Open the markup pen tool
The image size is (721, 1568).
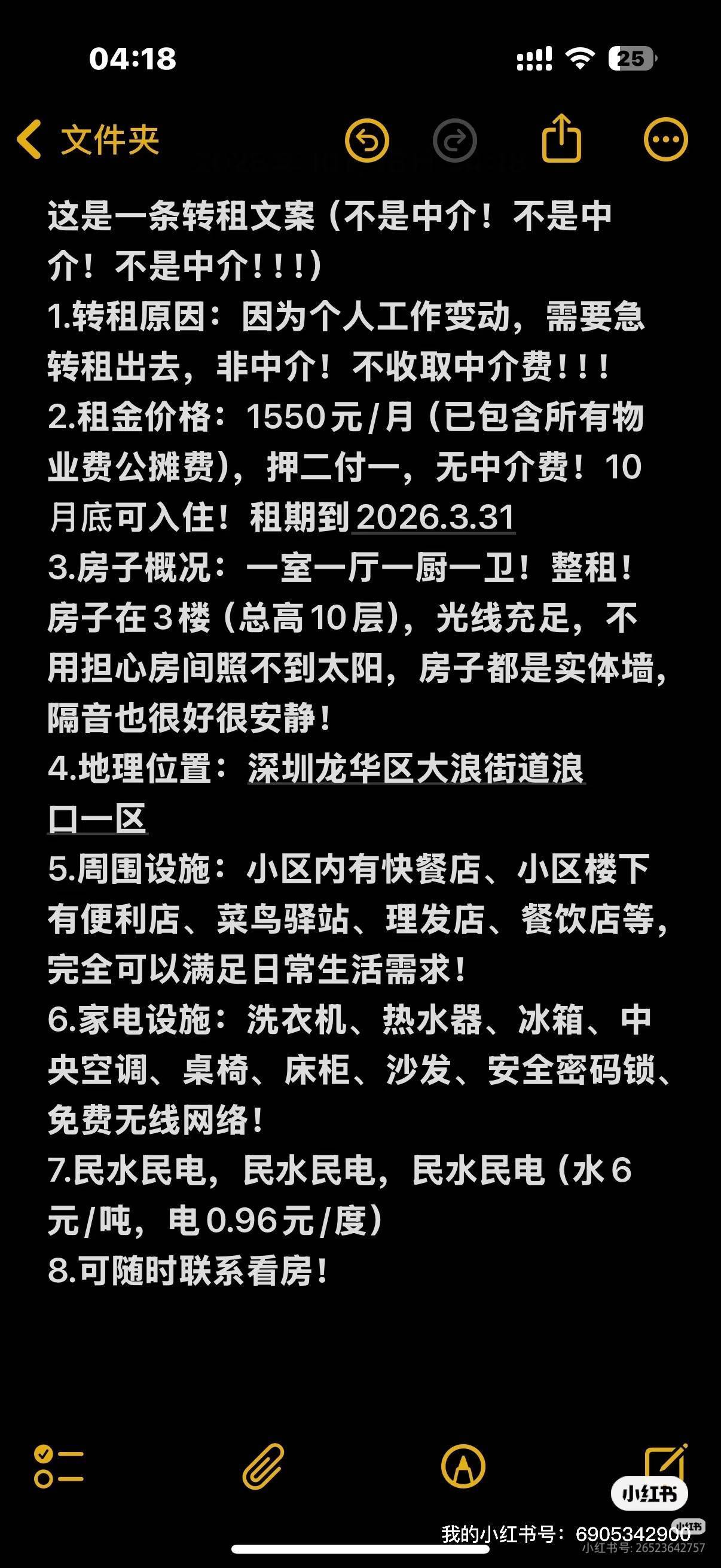(x=463, y=1466)
